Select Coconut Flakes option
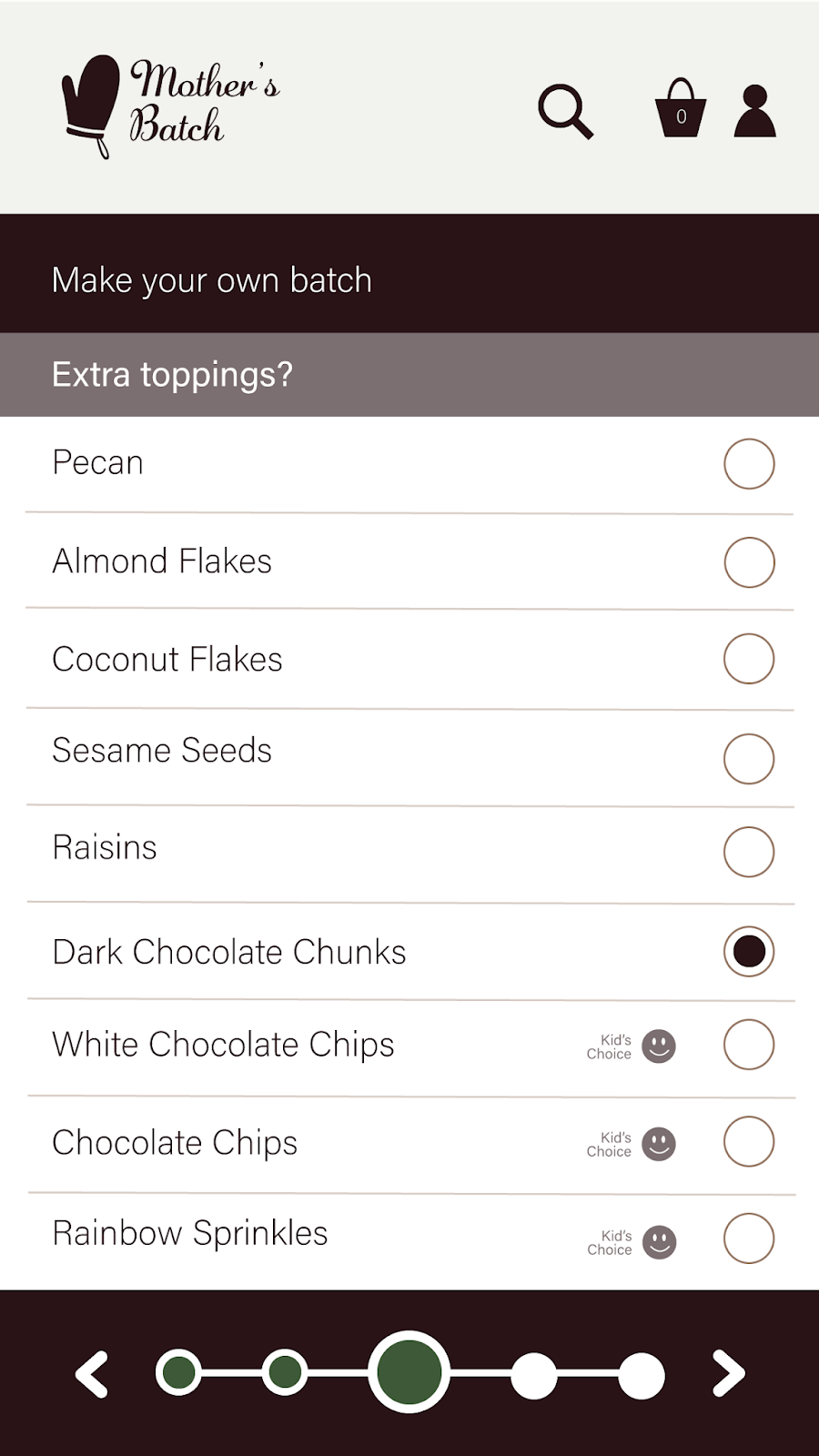Image resolution: width=819 pixels, height=1456 pixels. [749, 659]
